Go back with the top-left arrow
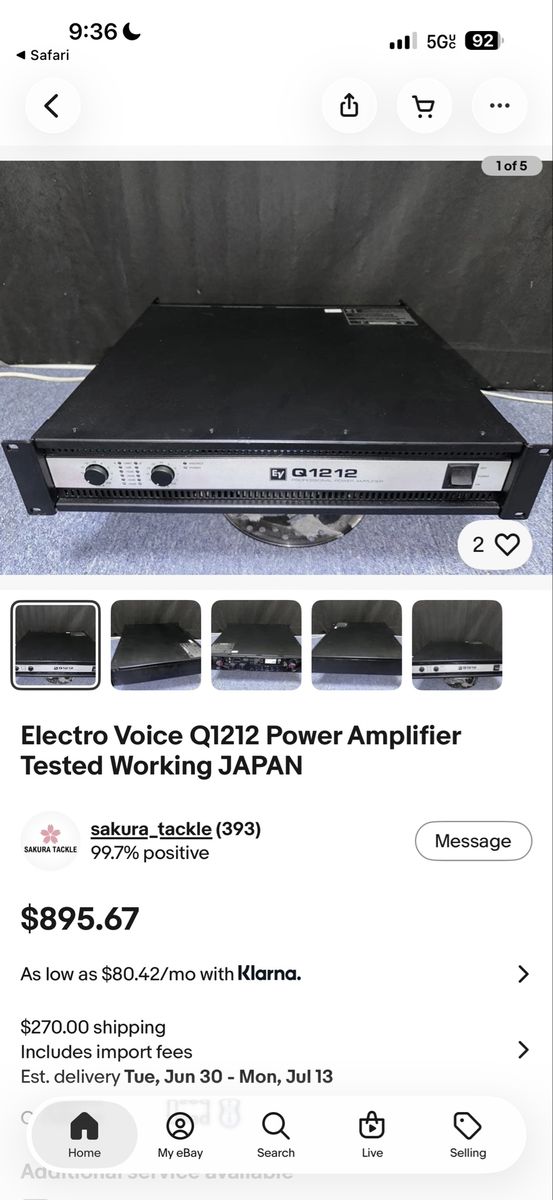 point(52,105)
